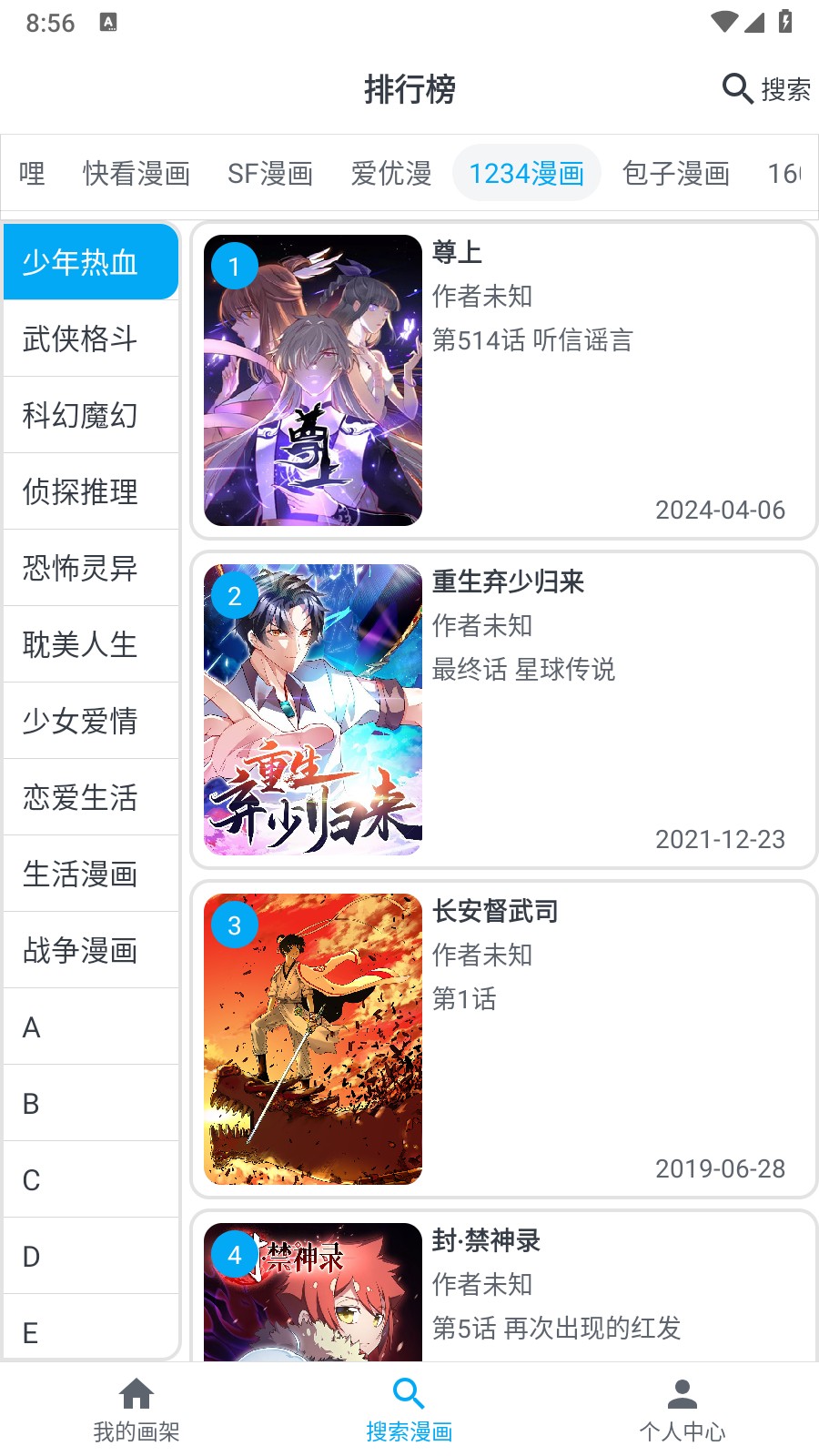The width and height of the screenshot is (819, 1456).
Task: Open chapter 最终话 星球传说 of 重生弃少归来
Action: (x=523, y=670)
